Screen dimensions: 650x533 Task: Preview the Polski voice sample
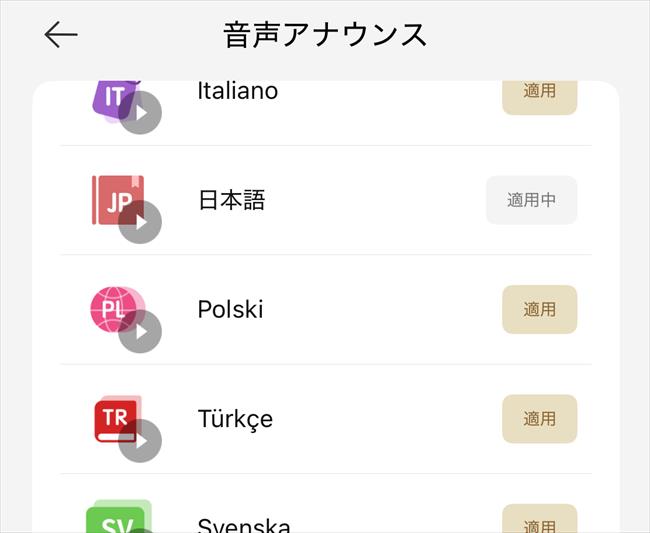[140, 331]
